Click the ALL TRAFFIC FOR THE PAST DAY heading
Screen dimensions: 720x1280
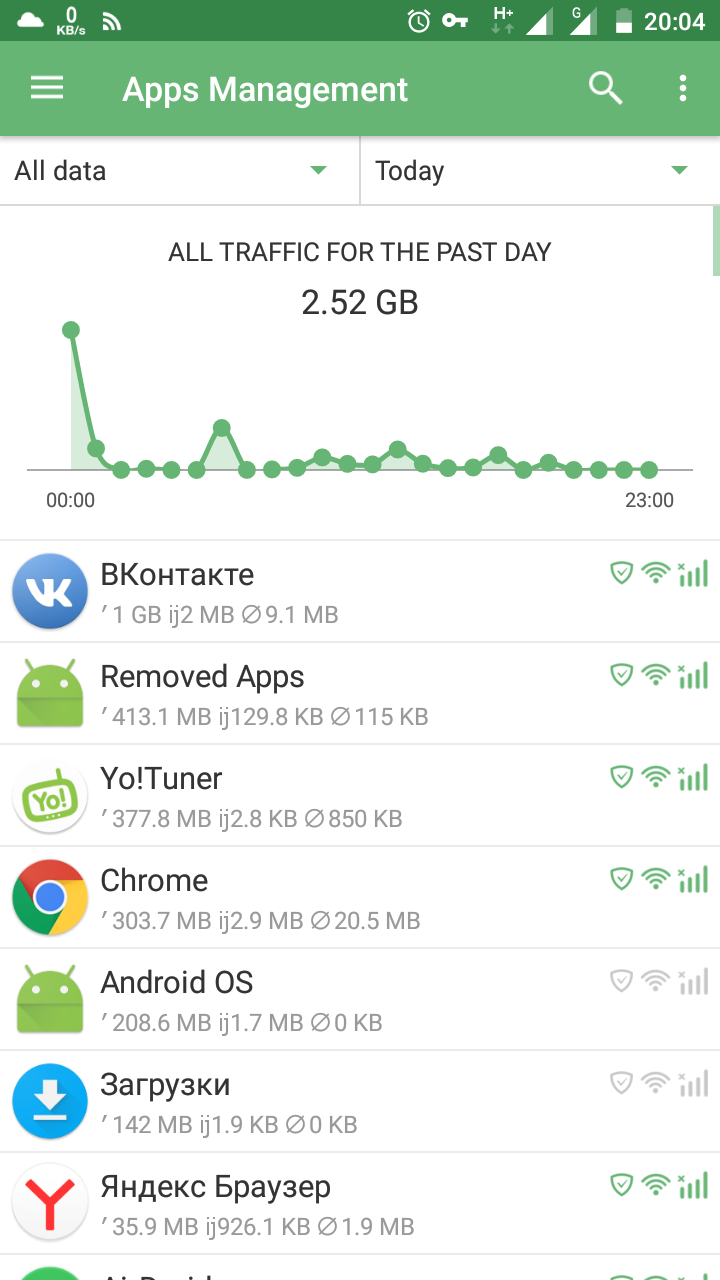pyautogui.click(x=359, y=252)
